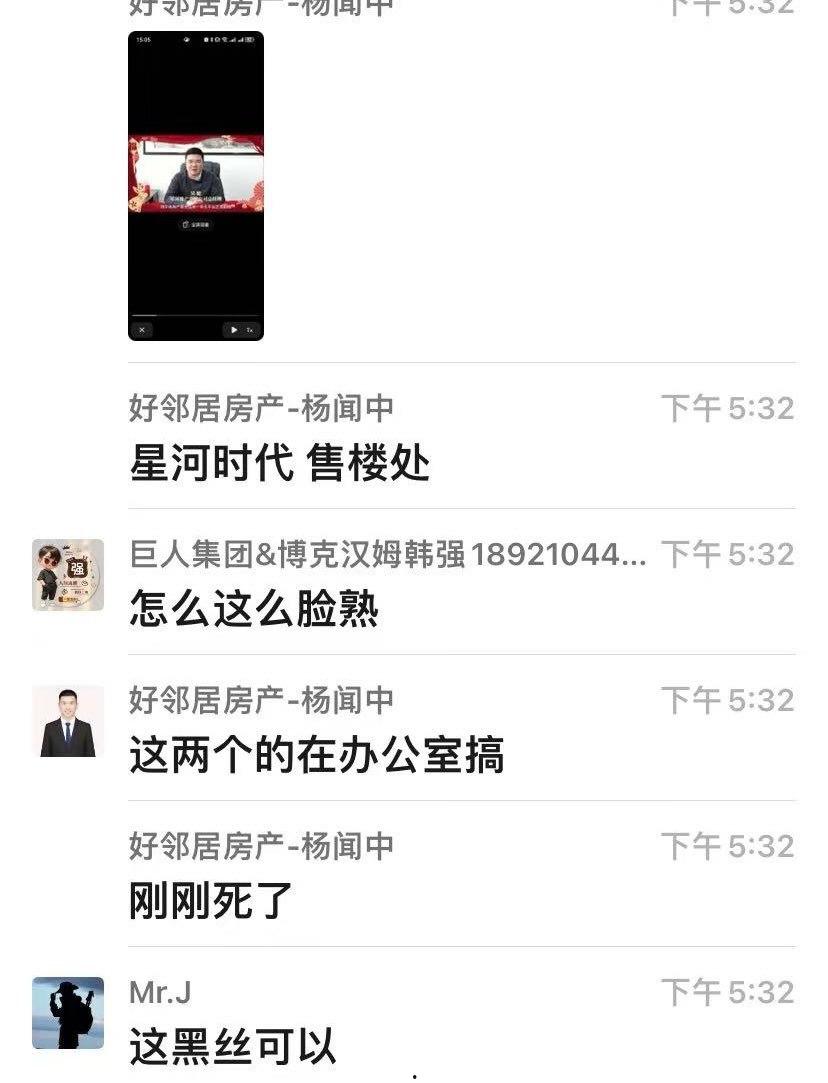The height and width of the screenshot is (1083, 828).
Task: Toggle the 1x playback speed control
Action: [x=250, y=330]
